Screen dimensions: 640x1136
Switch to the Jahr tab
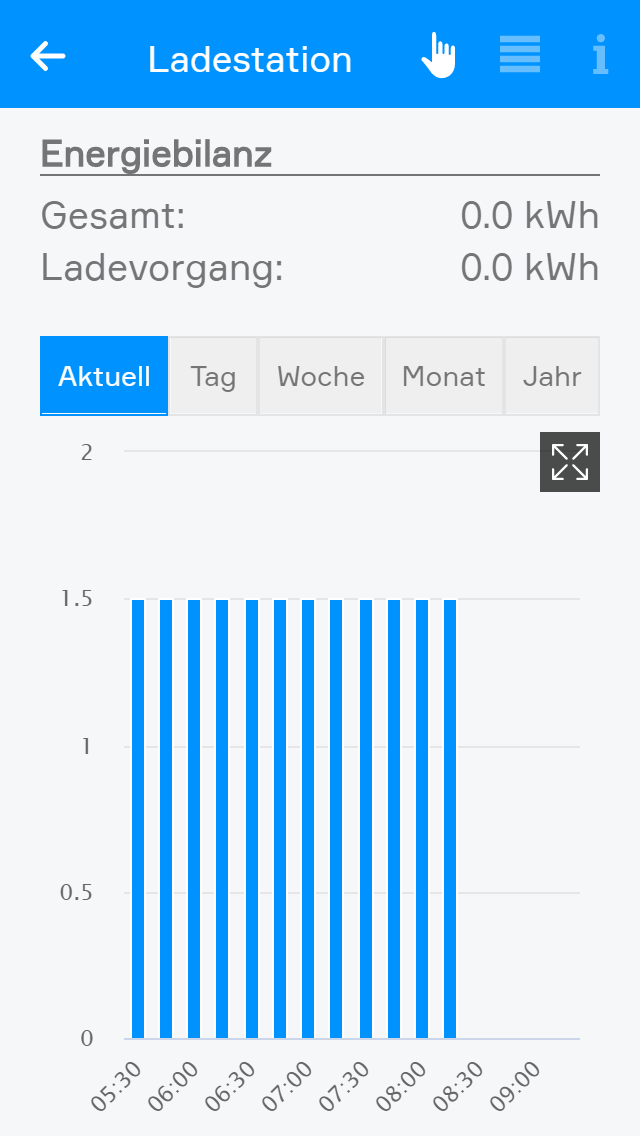coord(552,376)
